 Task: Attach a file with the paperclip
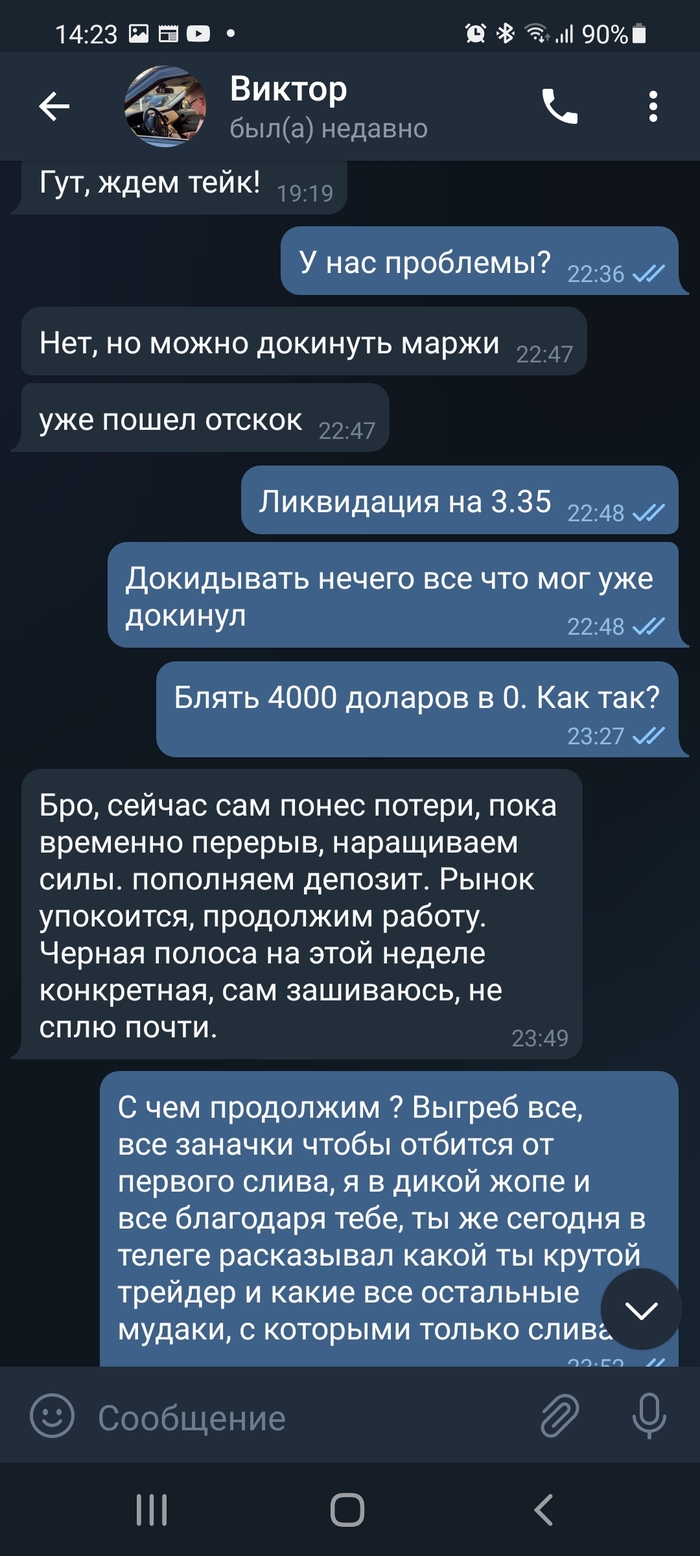tap(559, 1416)
